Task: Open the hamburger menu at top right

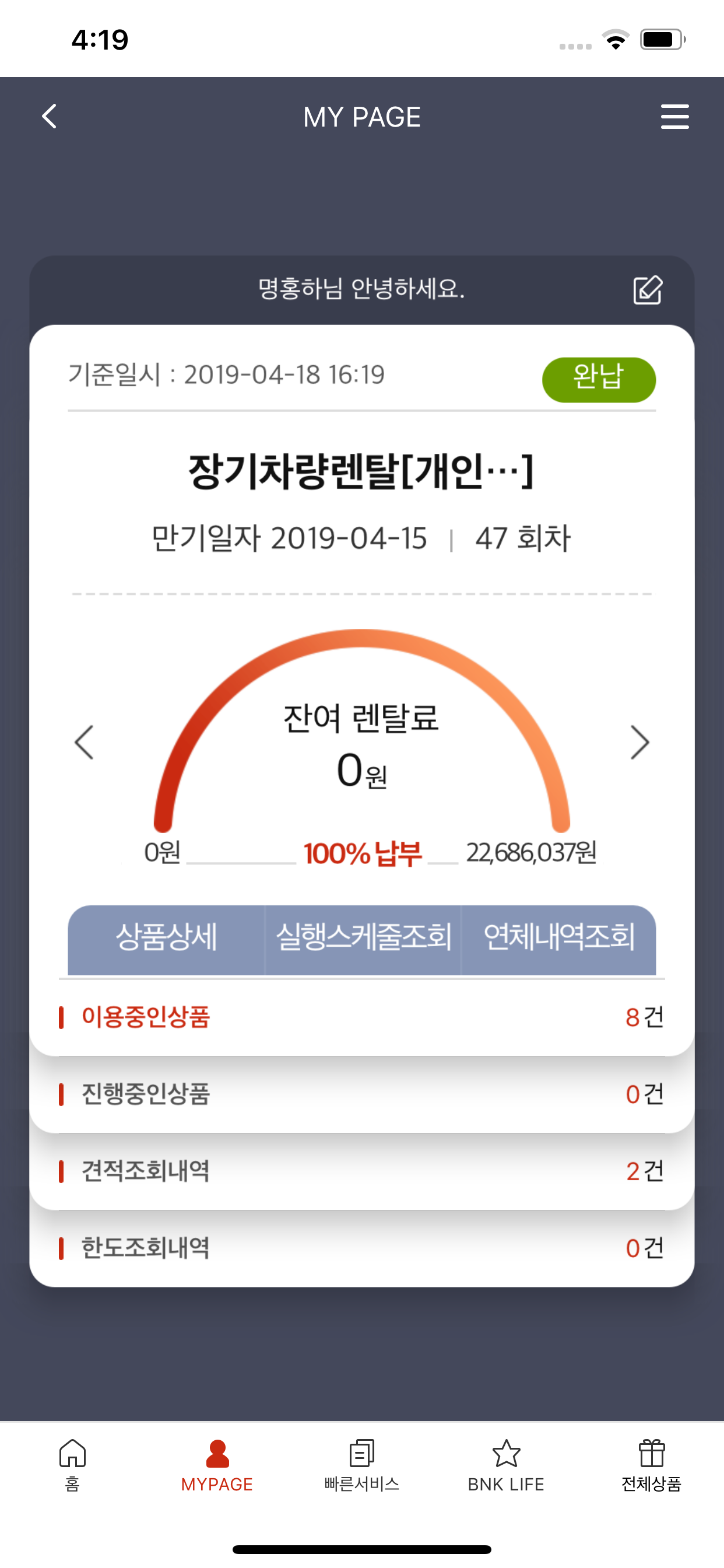Action: (x=674, y=116)
